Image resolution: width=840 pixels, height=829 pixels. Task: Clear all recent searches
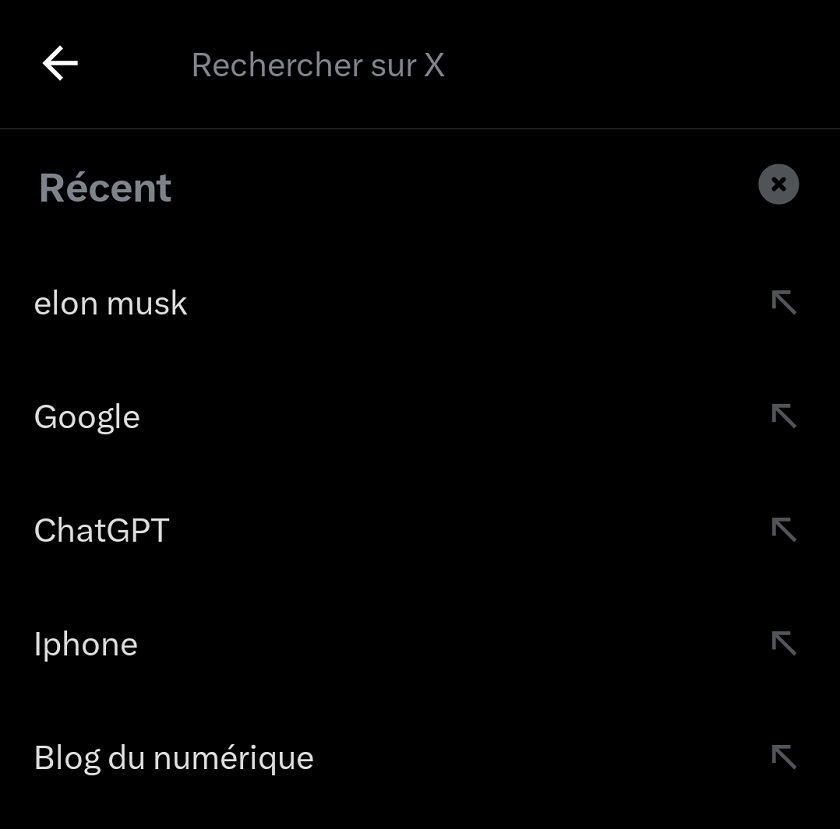(x=778, y=185)
